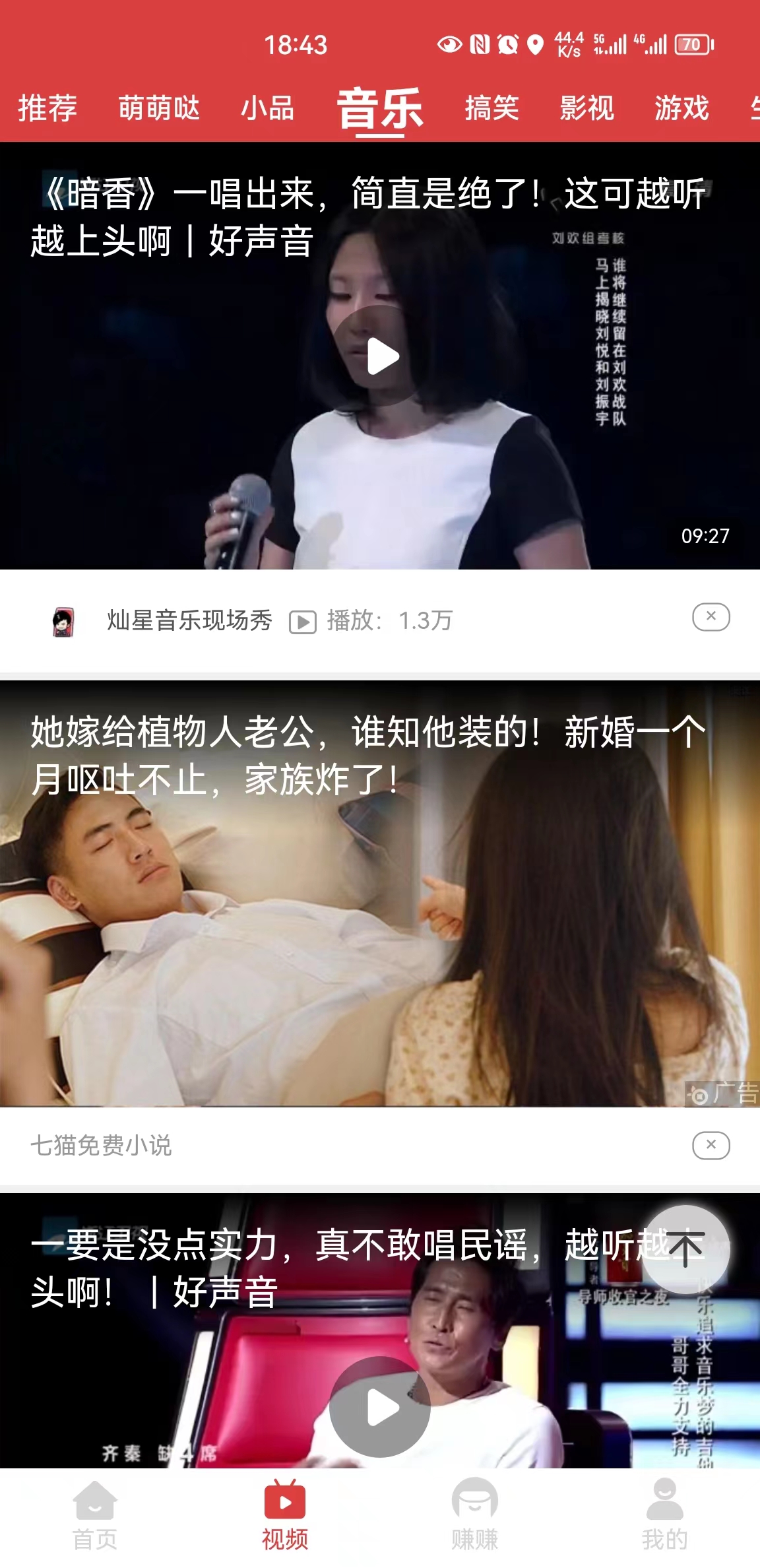The height and width of the screenshot is (1568, 760).
Task: Switch to the 影视 tab
Action: tap(587, 108)
